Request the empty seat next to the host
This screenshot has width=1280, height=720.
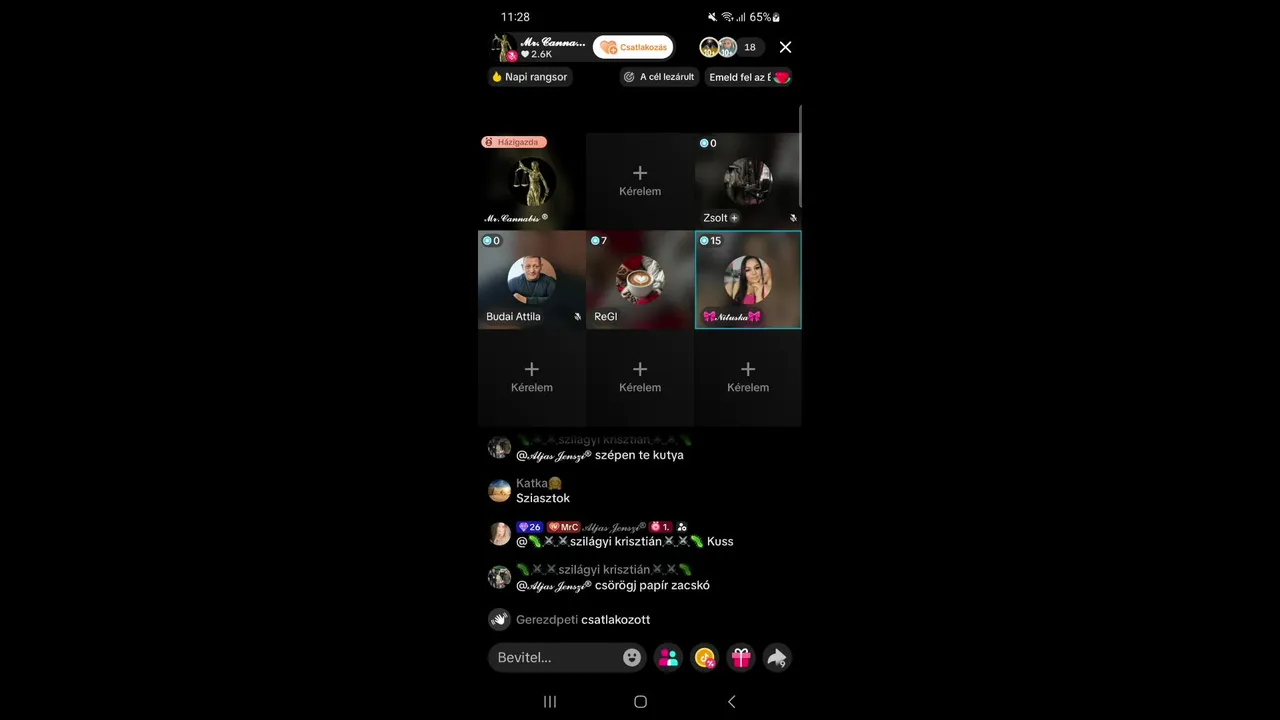point(640,180)
